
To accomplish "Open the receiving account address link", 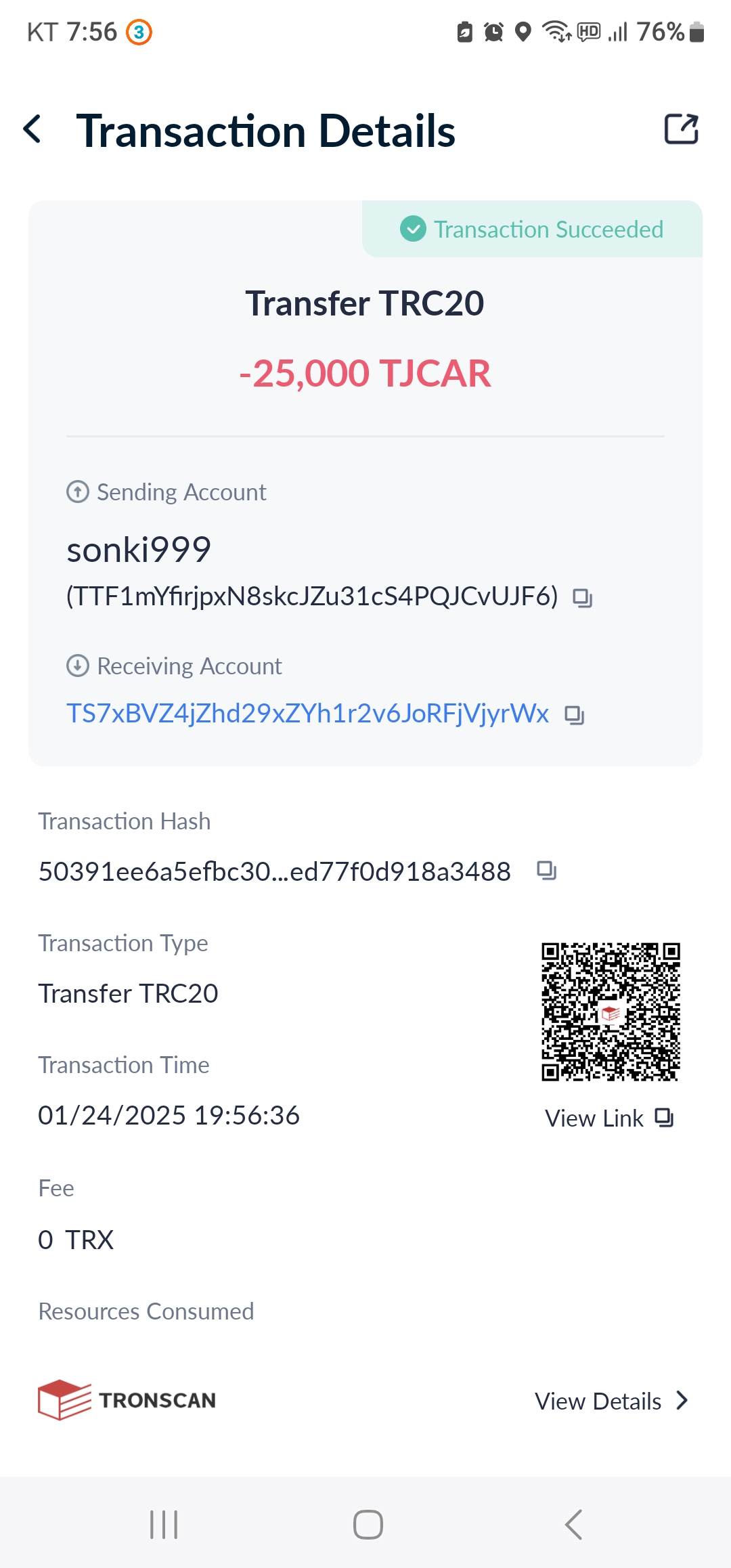I will pos(307,714).
